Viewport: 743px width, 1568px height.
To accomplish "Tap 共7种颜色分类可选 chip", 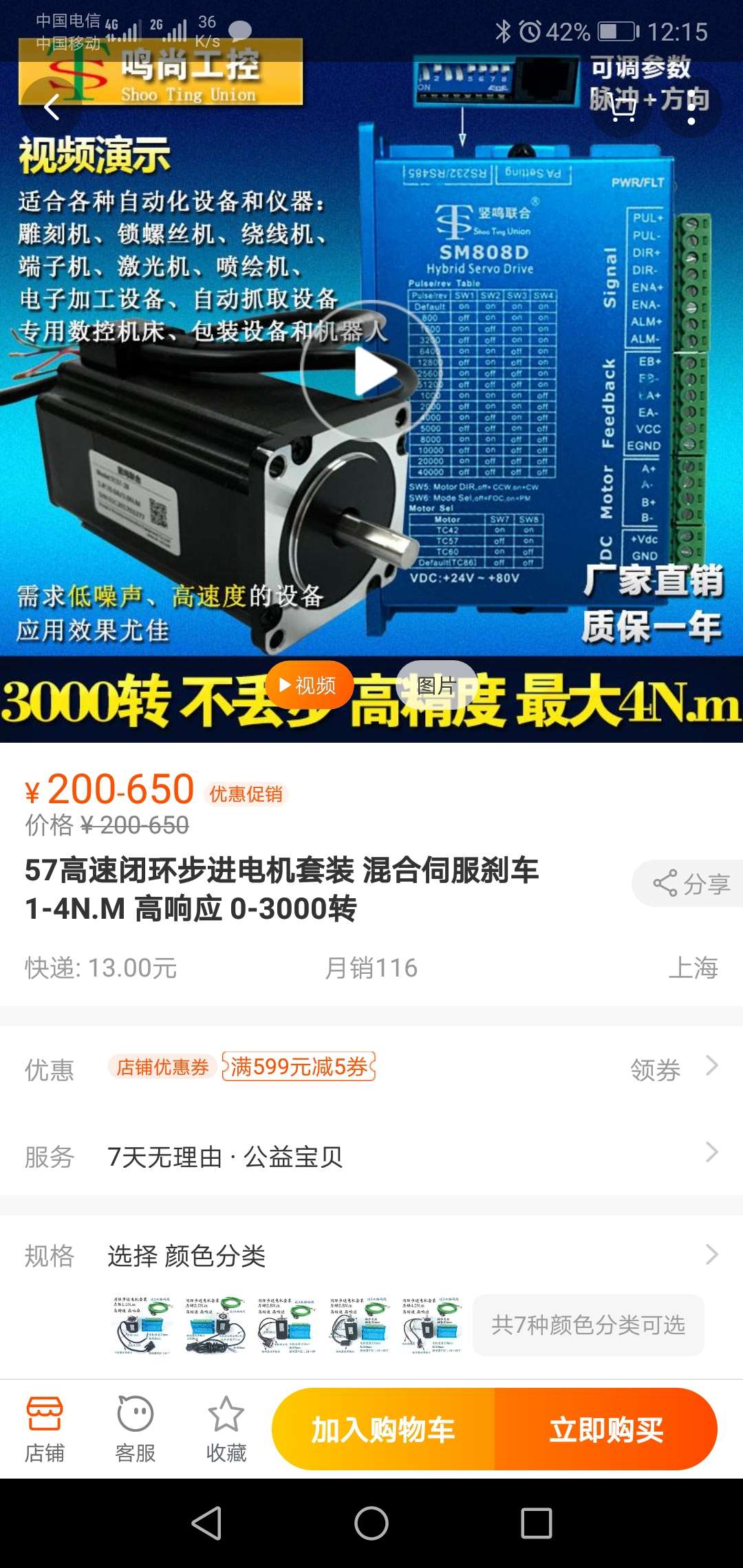I will (588, 1325).
